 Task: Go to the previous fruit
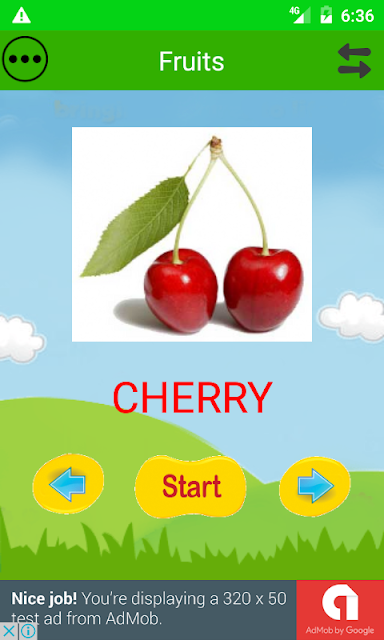point(68,484)
